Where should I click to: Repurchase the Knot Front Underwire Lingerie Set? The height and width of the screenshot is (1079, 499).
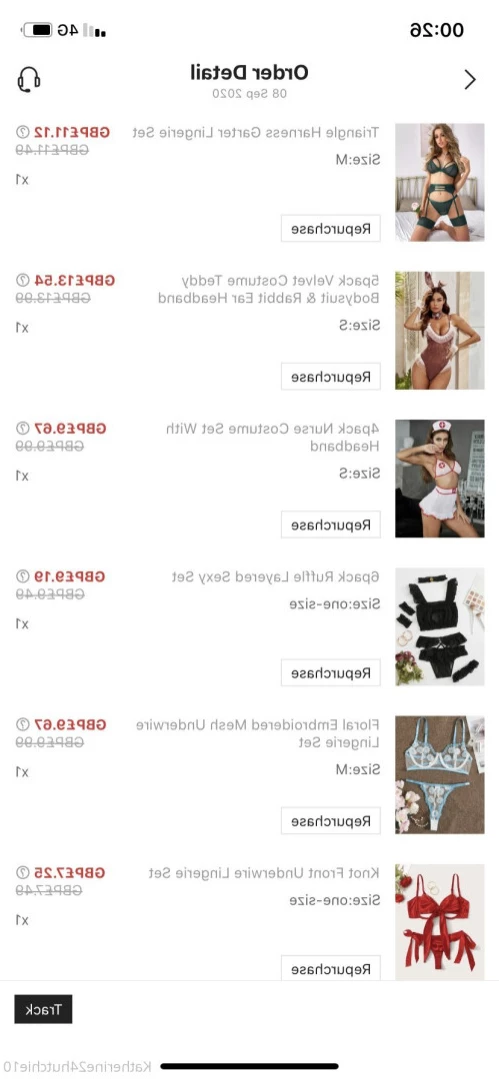pos(330,968)
